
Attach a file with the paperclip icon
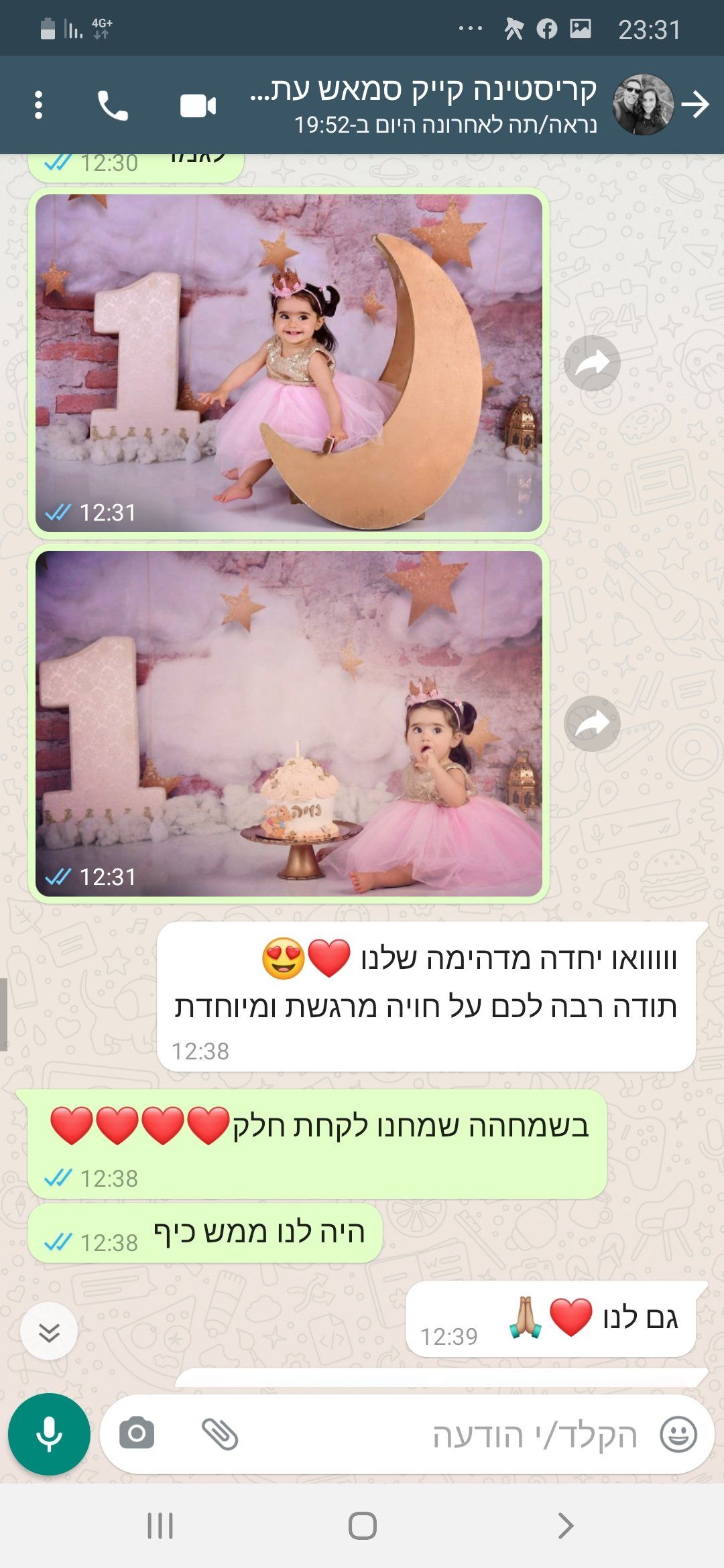(x=220, y=1434)
